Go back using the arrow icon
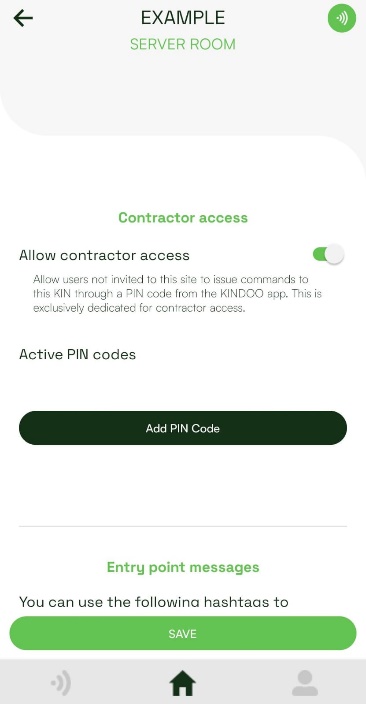366x704 pixels. pyautogui.click(x=23, y=18)
